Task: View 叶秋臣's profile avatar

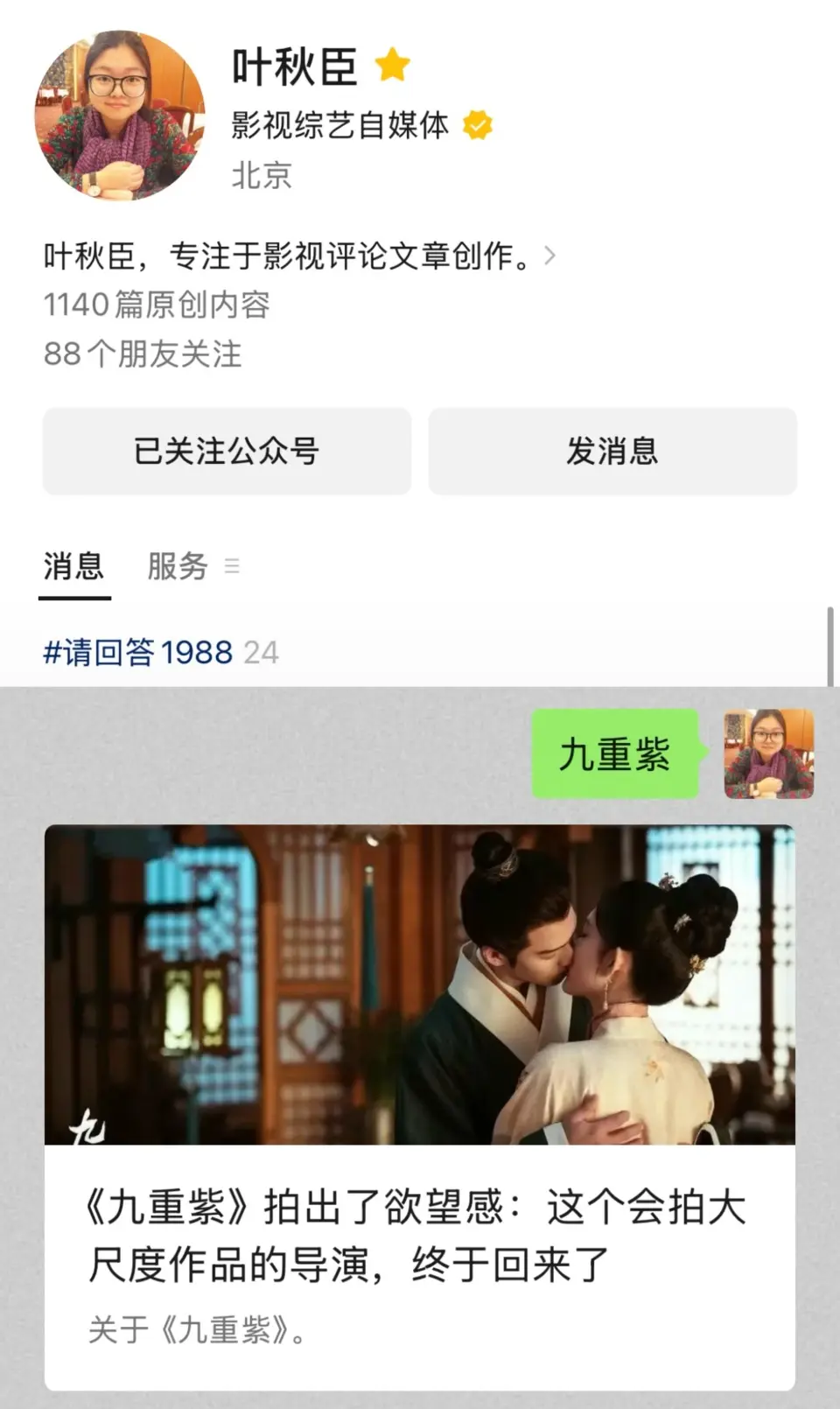Action: coord(120,115)
